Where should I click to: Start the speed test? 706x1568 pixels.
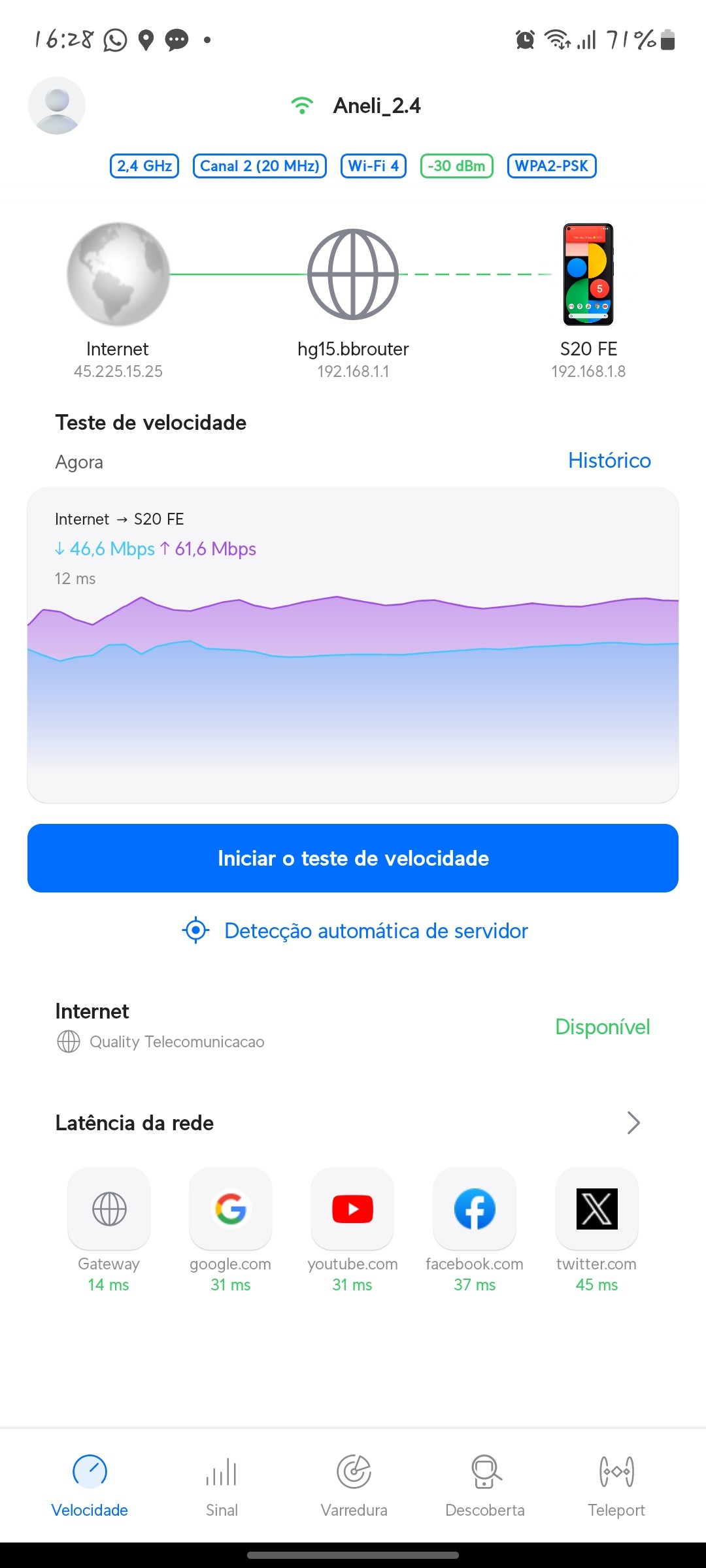[353, 858]
